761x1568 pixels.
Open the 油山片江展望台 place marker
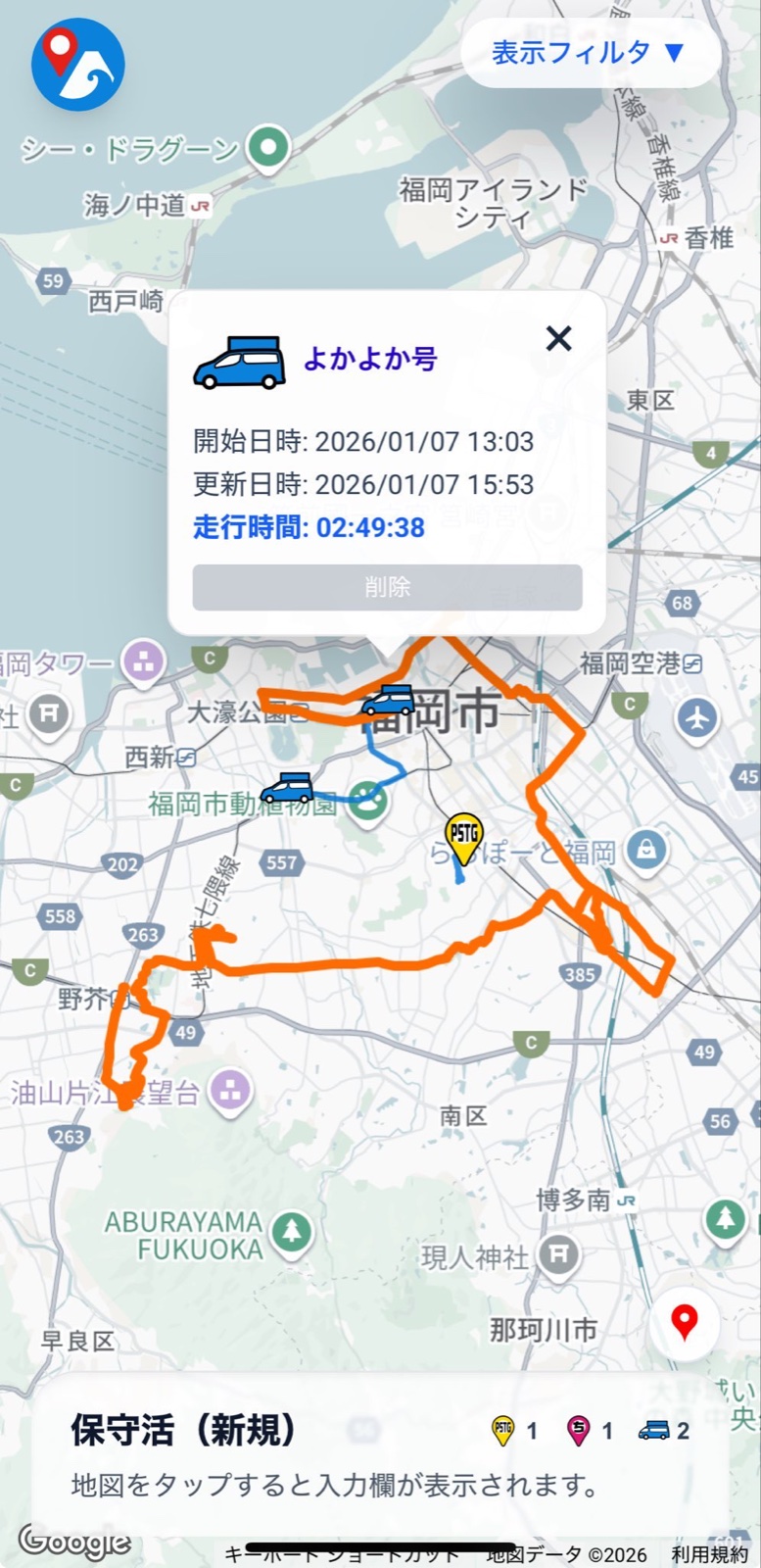tap(232, 1090)
